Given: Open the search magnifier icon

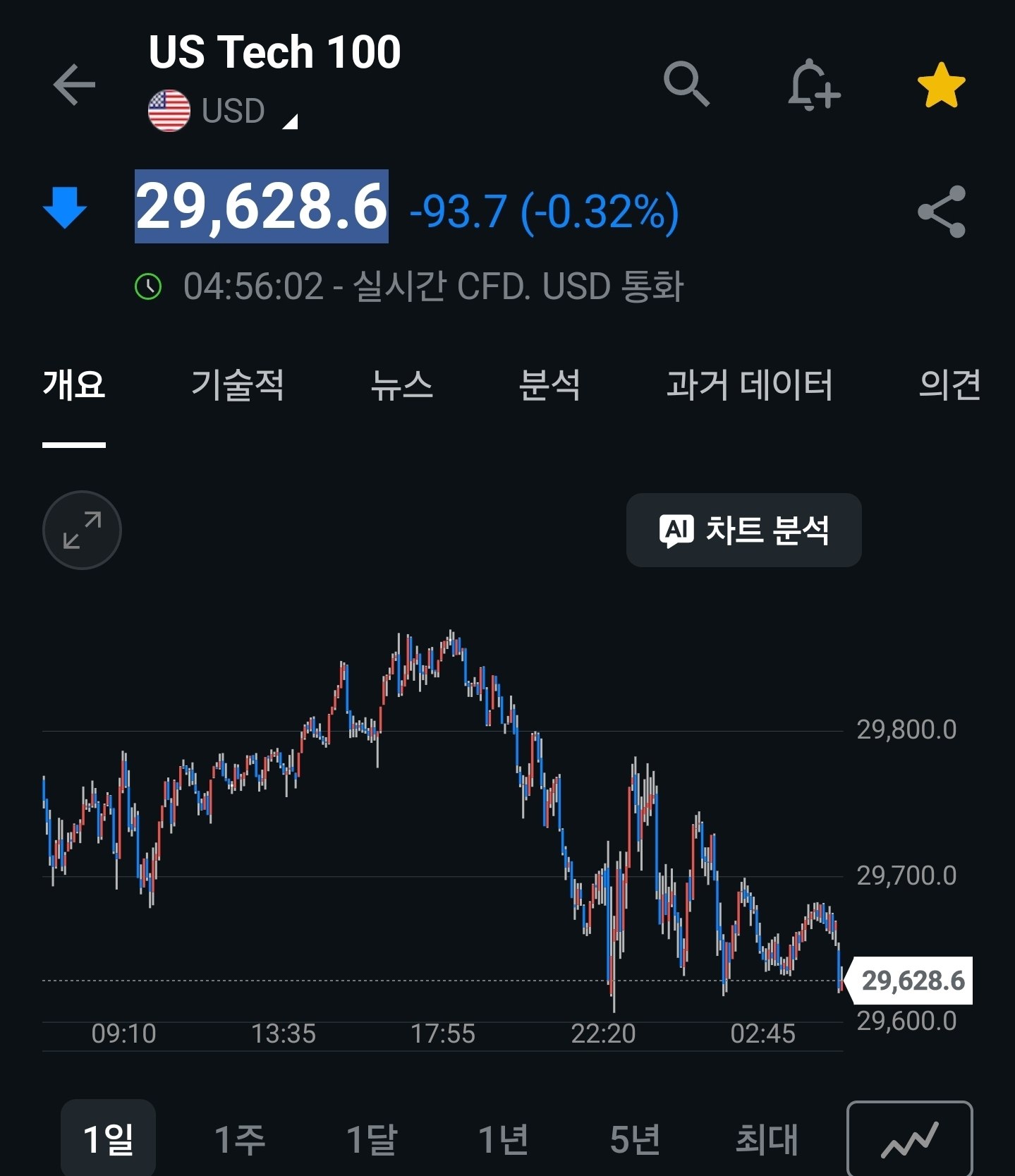Looking at the screenshot, I should [686, 84].
